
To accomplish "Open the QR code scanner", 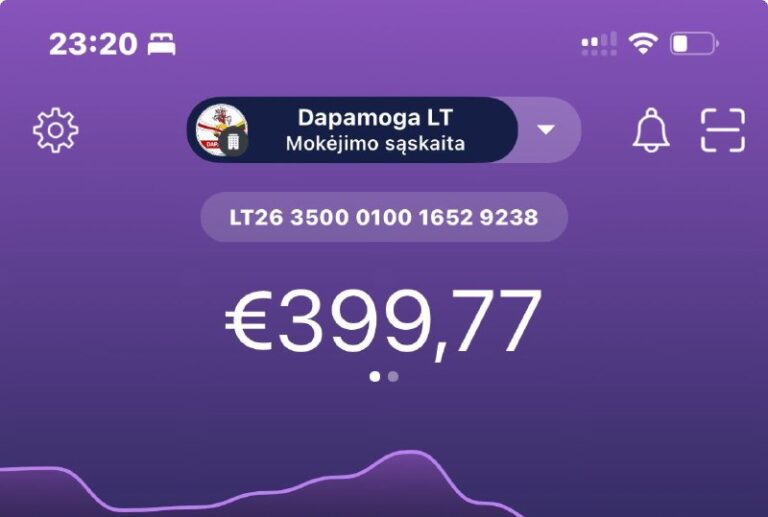I will [723, 130].
